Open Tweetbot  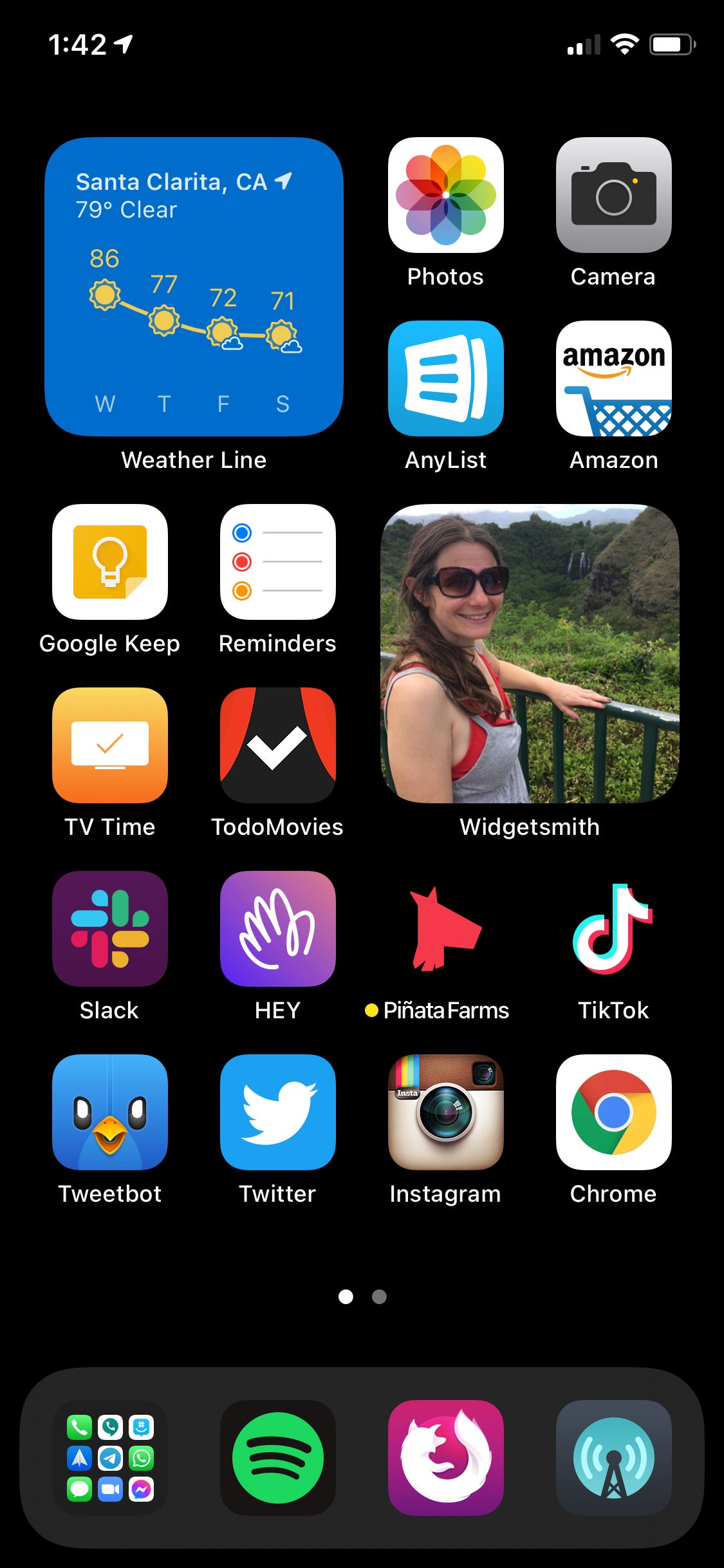[110, 1112]
